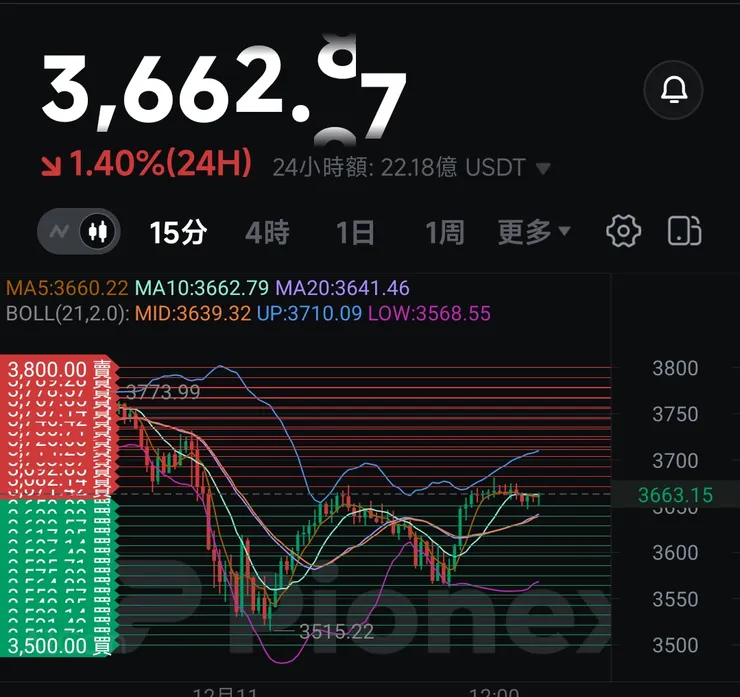The width and height of the screenshot is (740, 697).
Task: Expand the 更多 timeframe dropdown
Action: [x=534, y=232]
